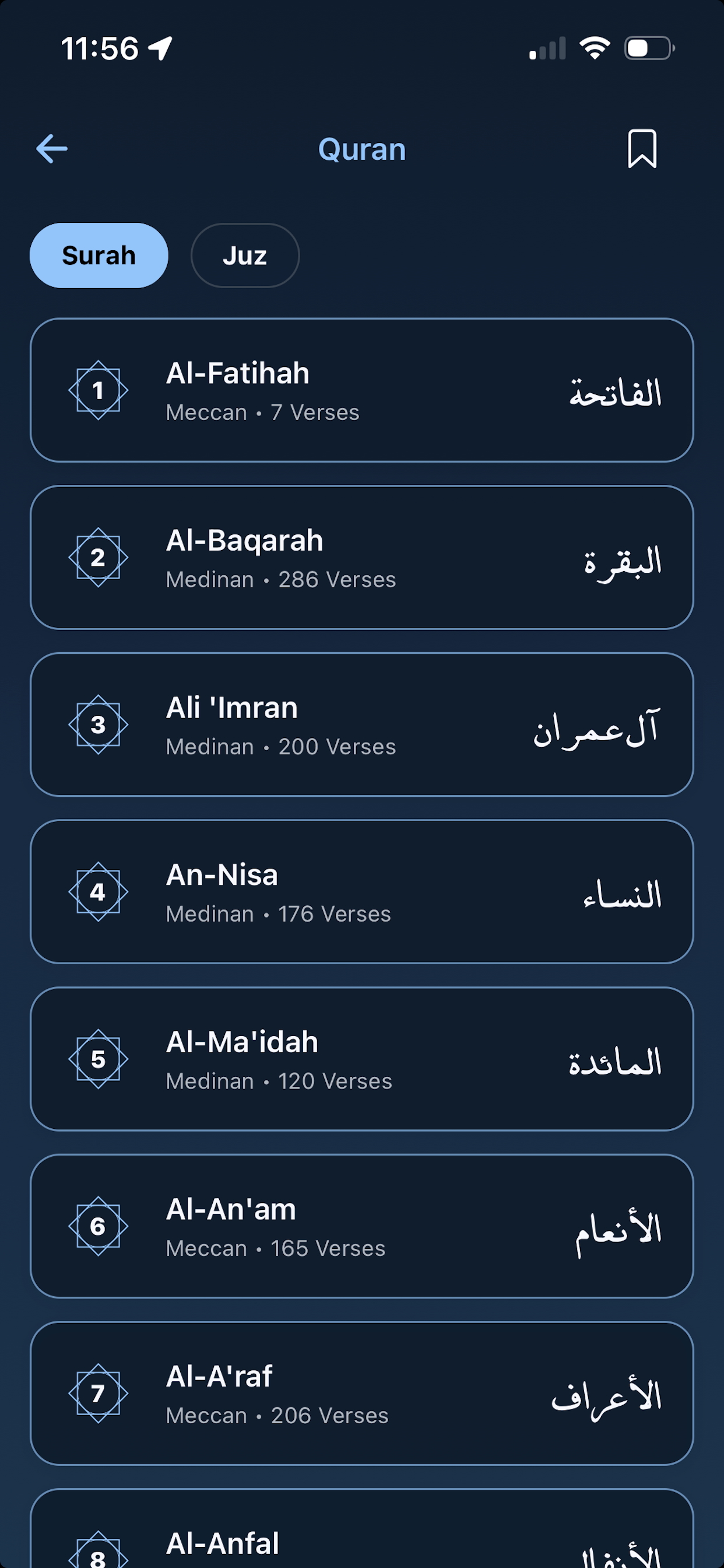Open Al-A'raf with 206 verses
Viewport: 724px width, 1568px height.
coord(362,1394)
